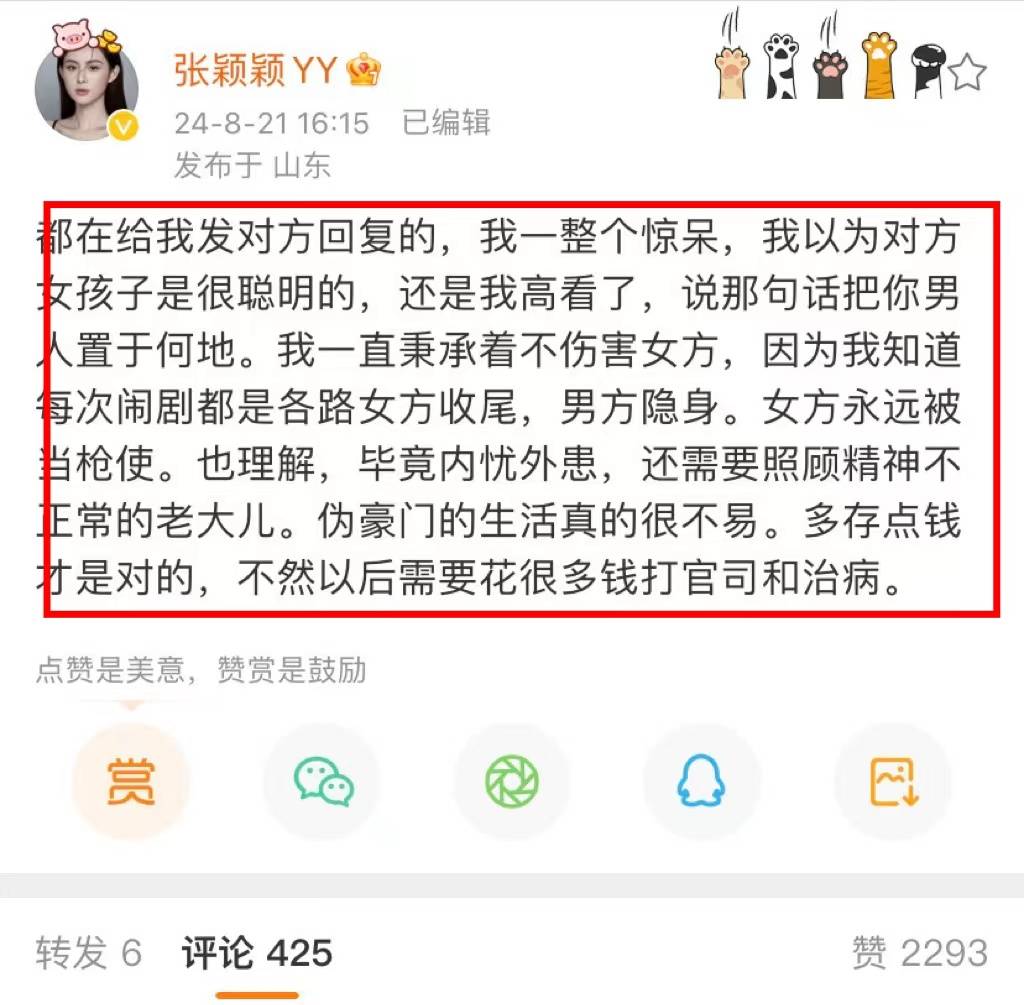Share the post via QQ

[x=702, y=781]
